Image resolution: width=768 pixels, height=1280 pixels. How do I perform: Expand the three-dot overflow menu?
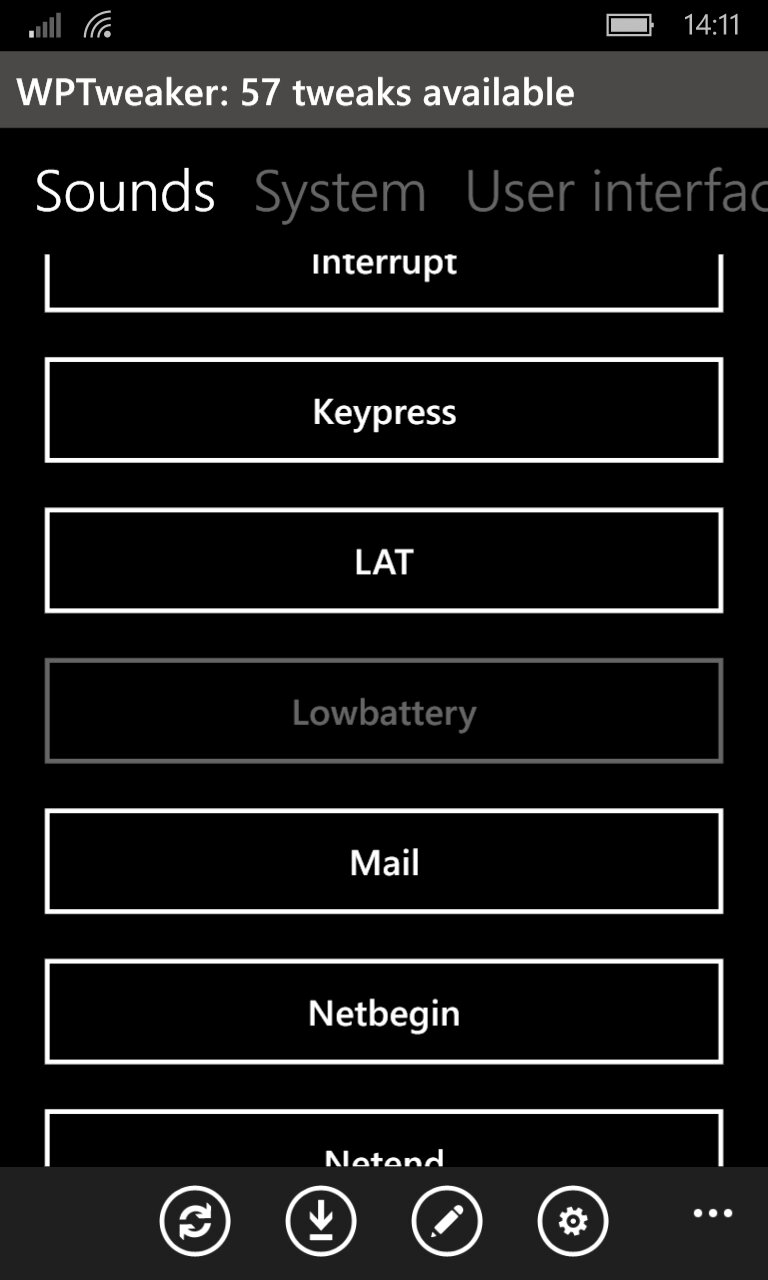tap(713, 1214)
